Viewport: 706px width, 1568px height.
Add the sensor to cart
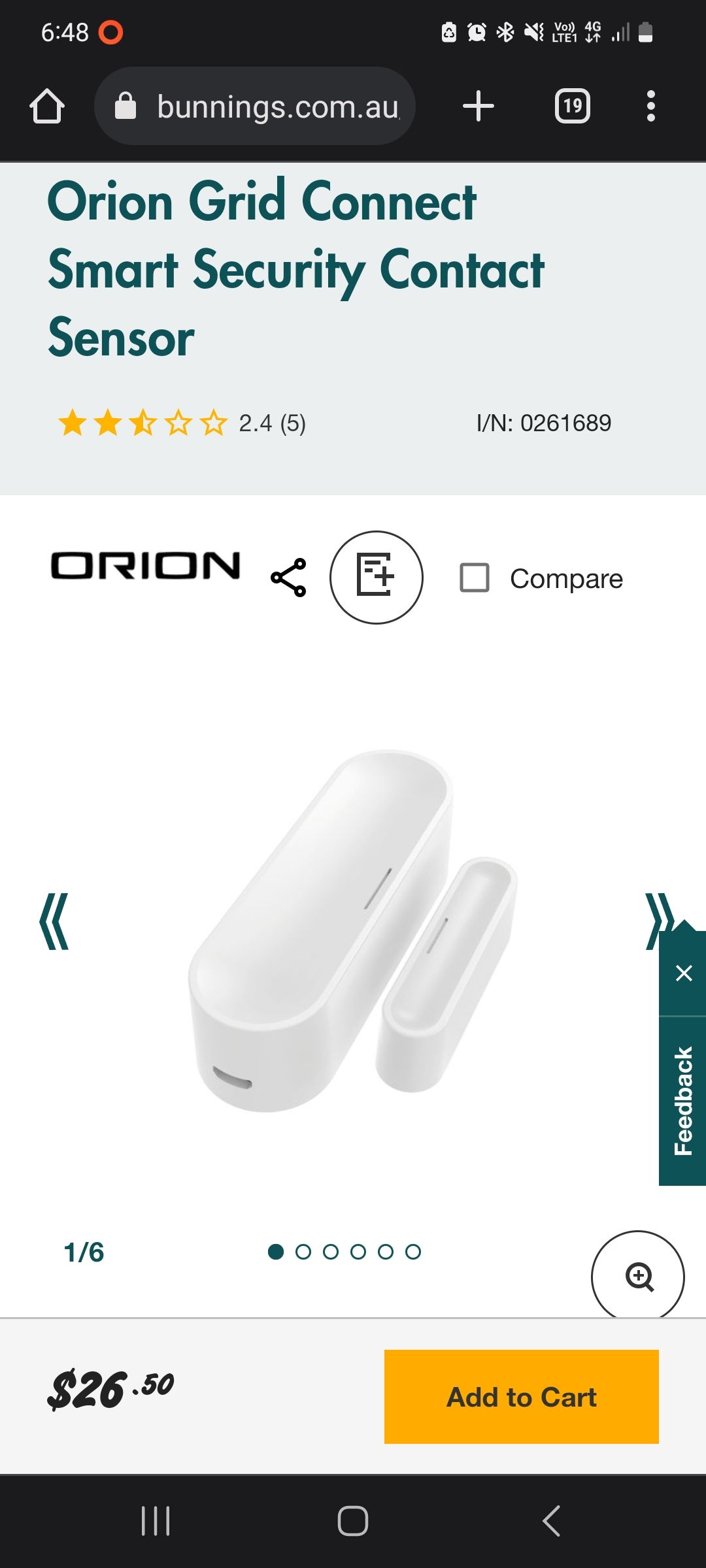521,1397
